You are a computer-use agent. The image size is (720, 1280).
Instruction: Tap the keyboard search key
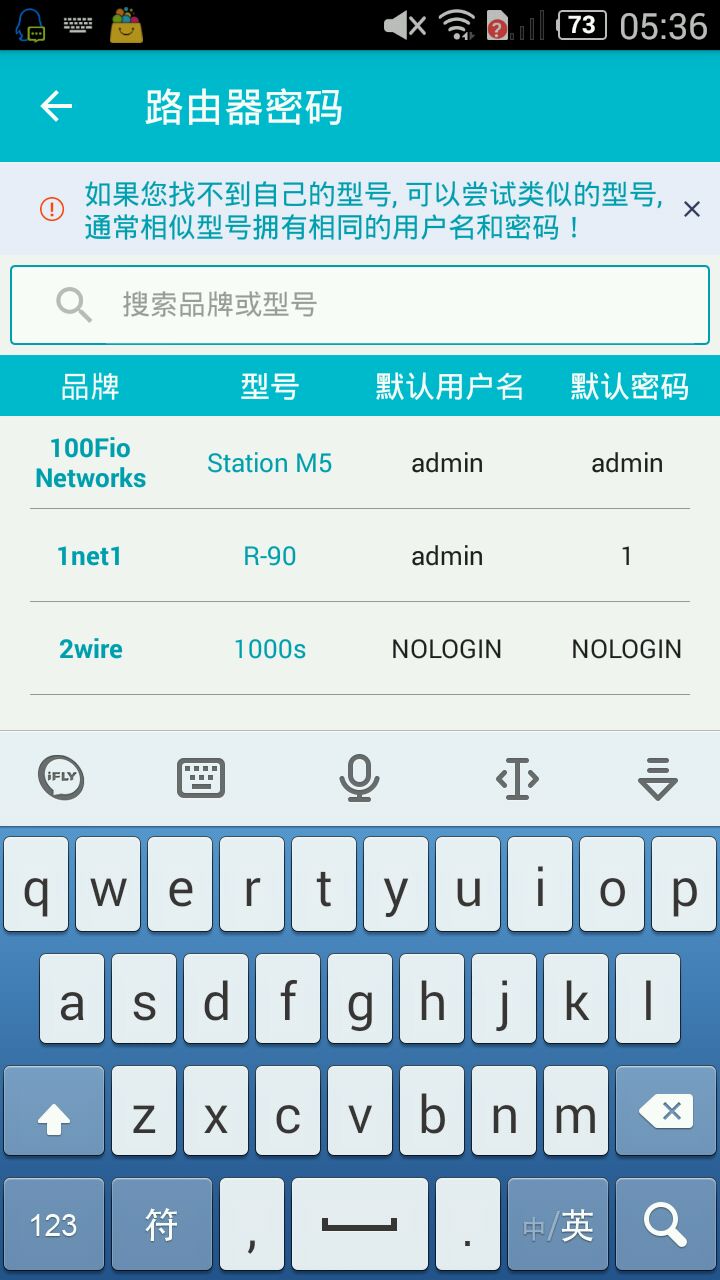tap(665, 1223)
